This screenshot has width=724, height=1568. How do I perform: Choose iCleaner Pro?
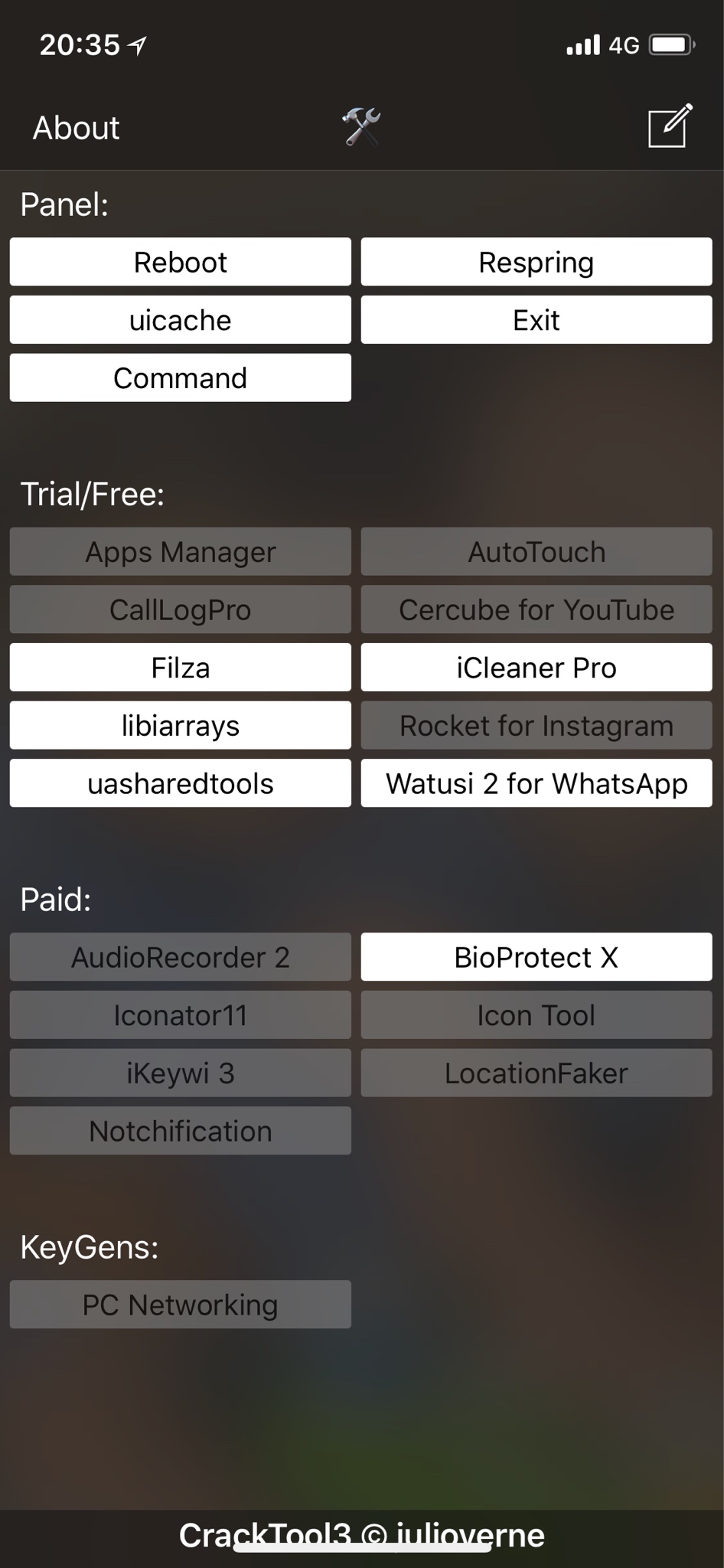tap(536, 668)
